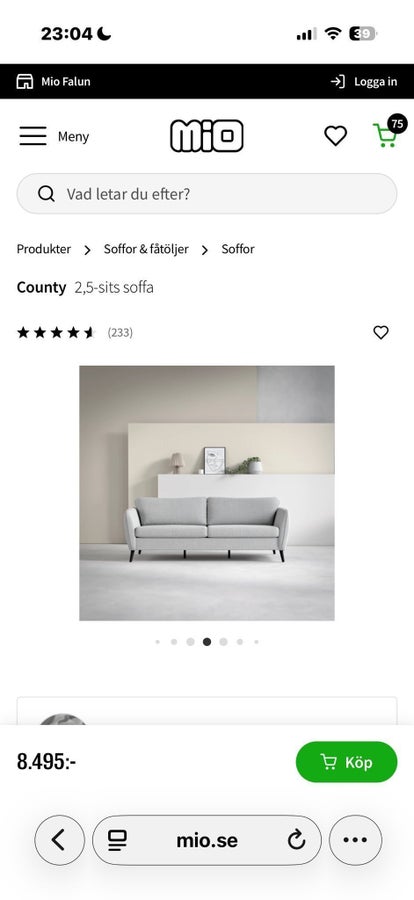Open the Soffor & fåtöljer breadcrumb

click(x=146, y=249)
